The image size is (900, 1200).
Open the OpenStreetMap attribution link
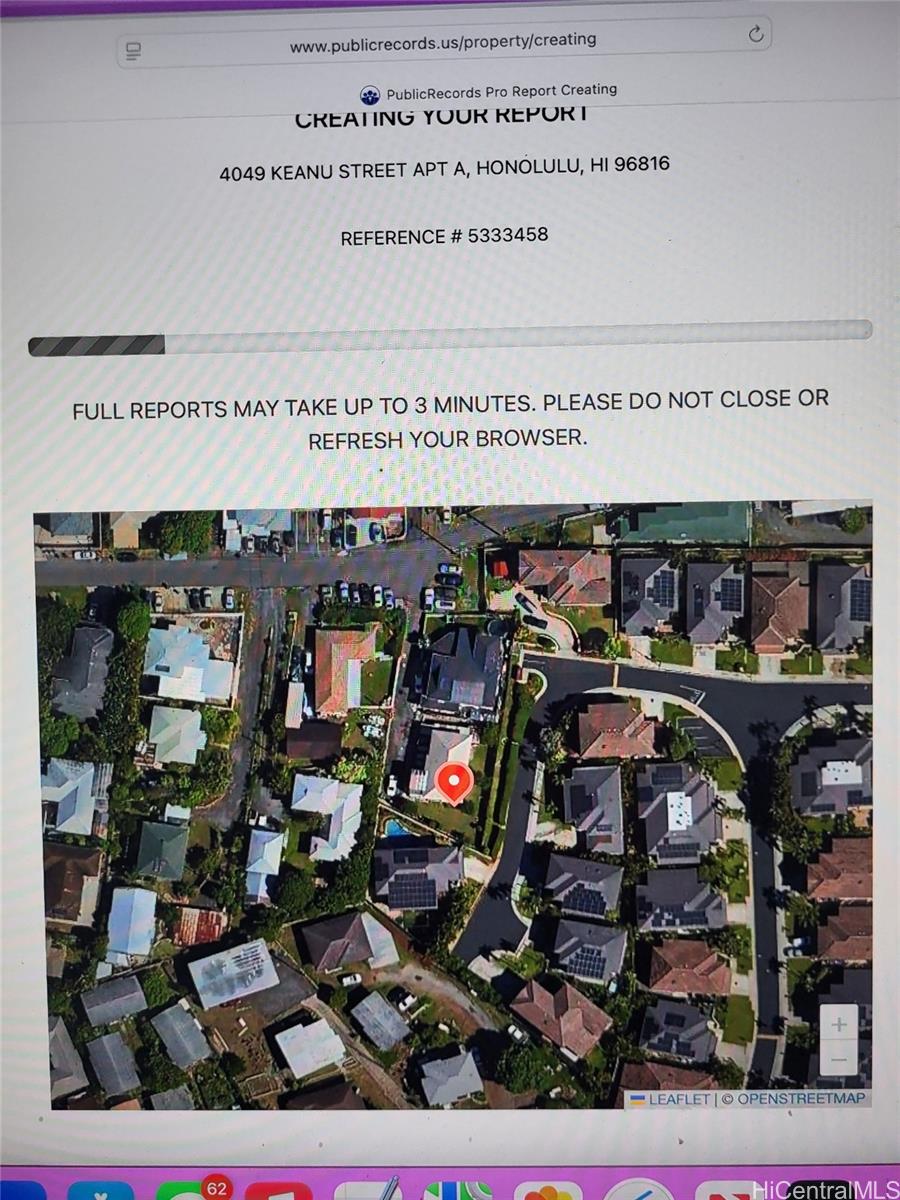point(801,1098)
